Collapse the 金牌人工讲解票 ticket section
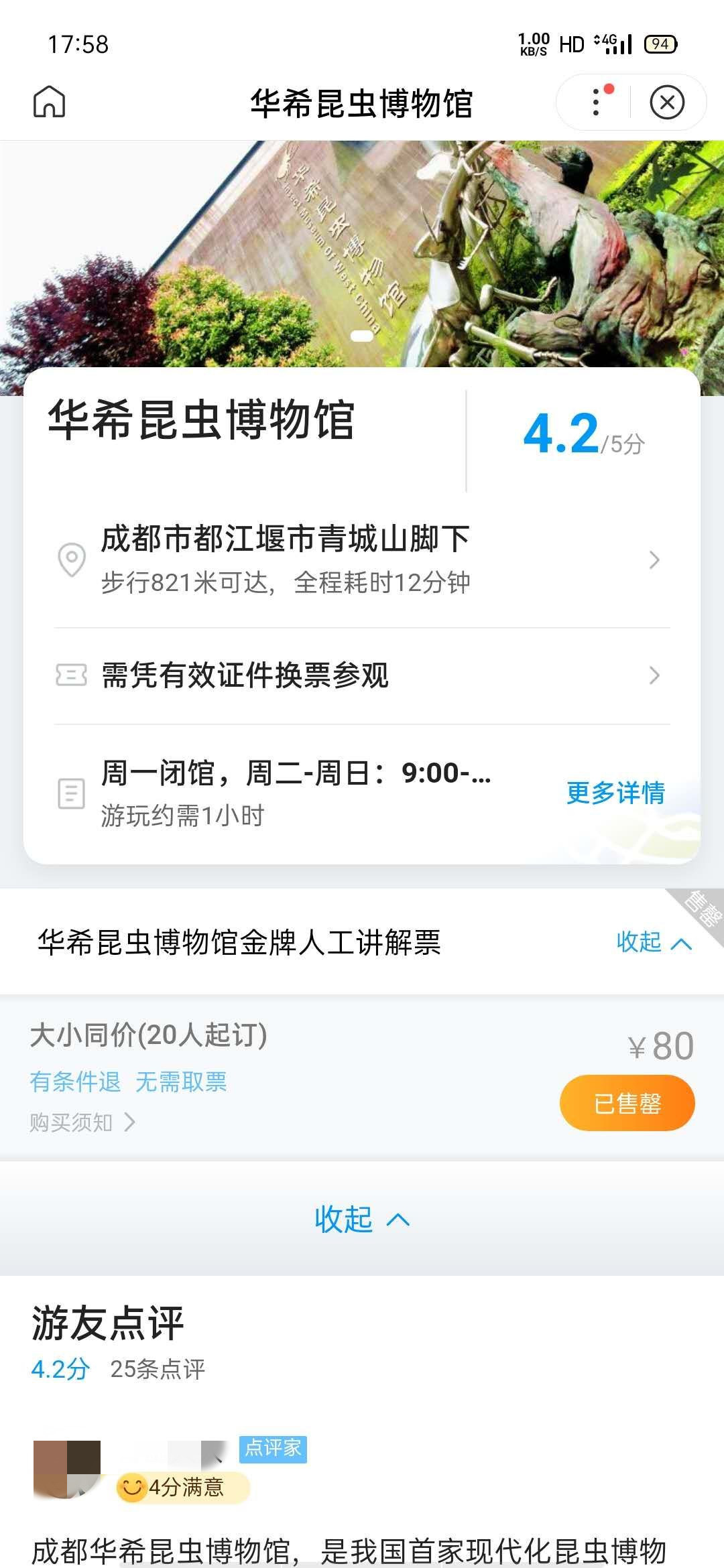The height and width of the screenshot is (1568, 724). tap(653, 942)
